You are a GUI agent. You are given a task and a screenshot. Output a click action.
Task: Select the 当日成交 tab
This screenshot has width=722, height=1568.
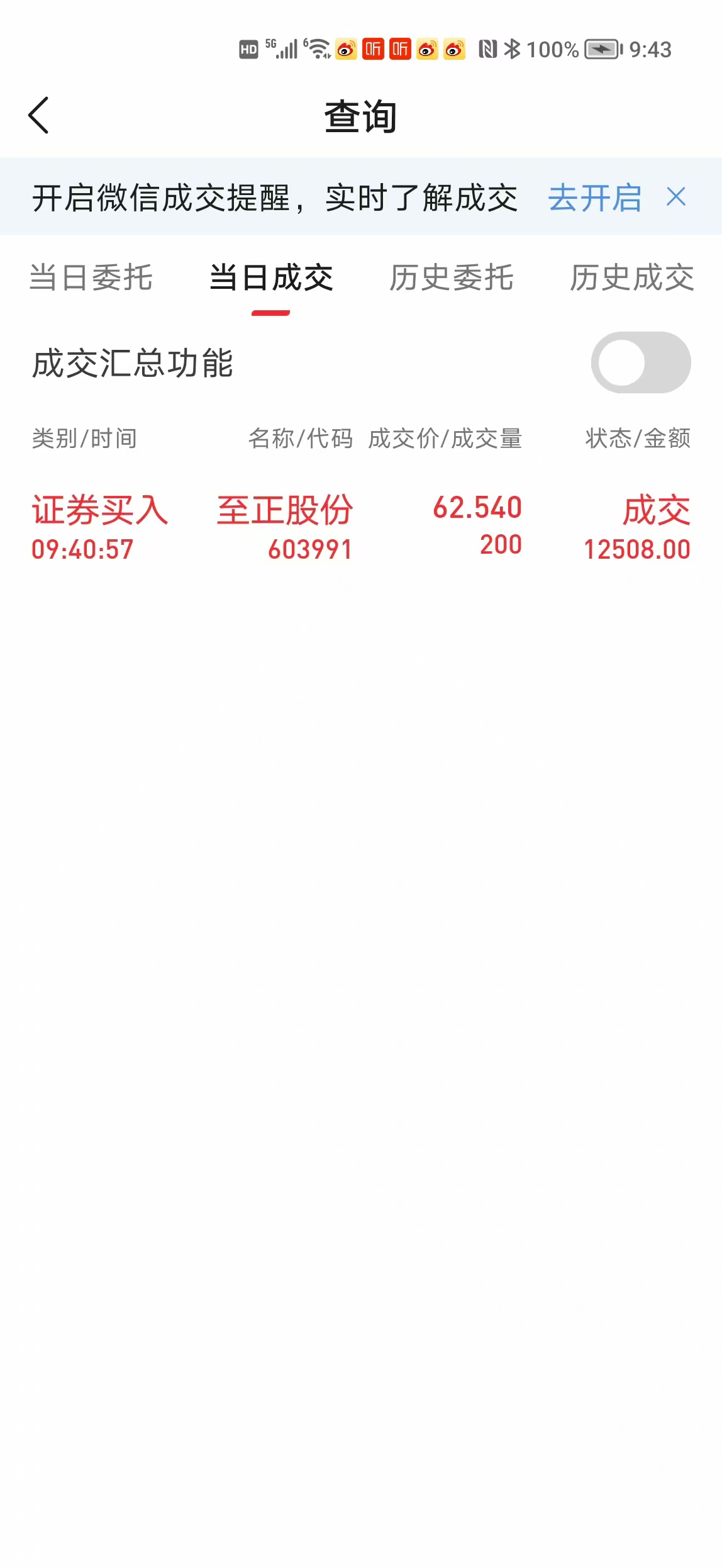[x=271, y=277]
